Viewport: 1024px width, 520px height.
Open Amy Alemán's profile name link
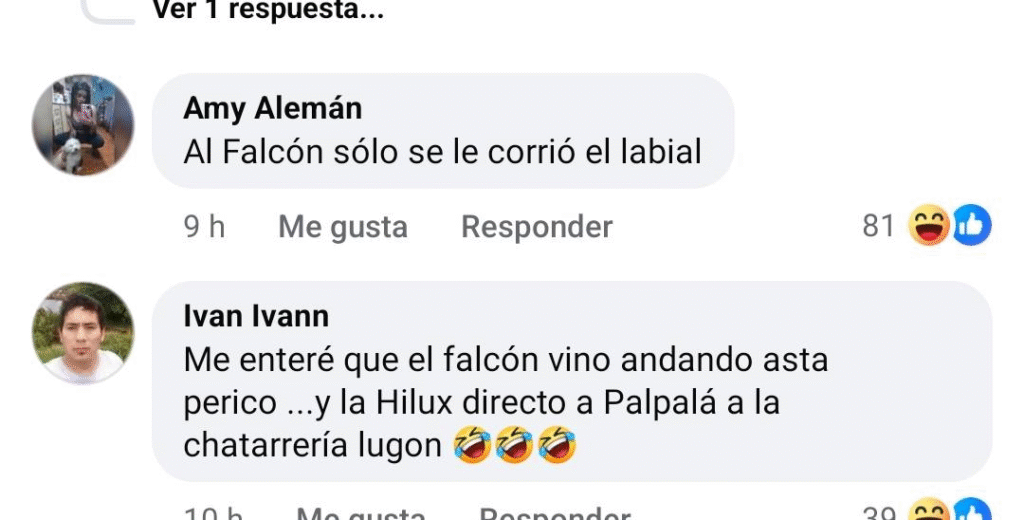click(x=273, y=108)
